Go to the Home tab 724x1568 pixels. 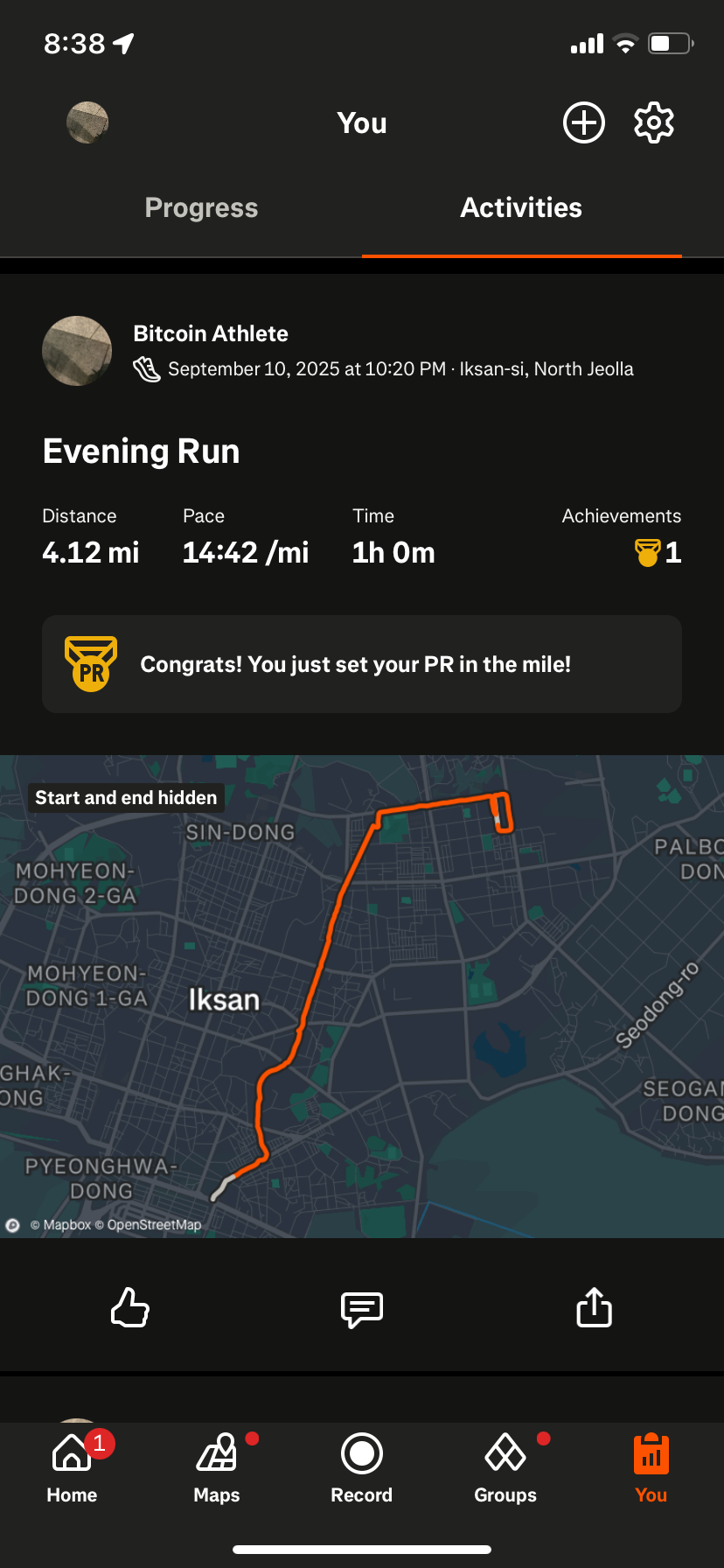(x=73, y=1468)
